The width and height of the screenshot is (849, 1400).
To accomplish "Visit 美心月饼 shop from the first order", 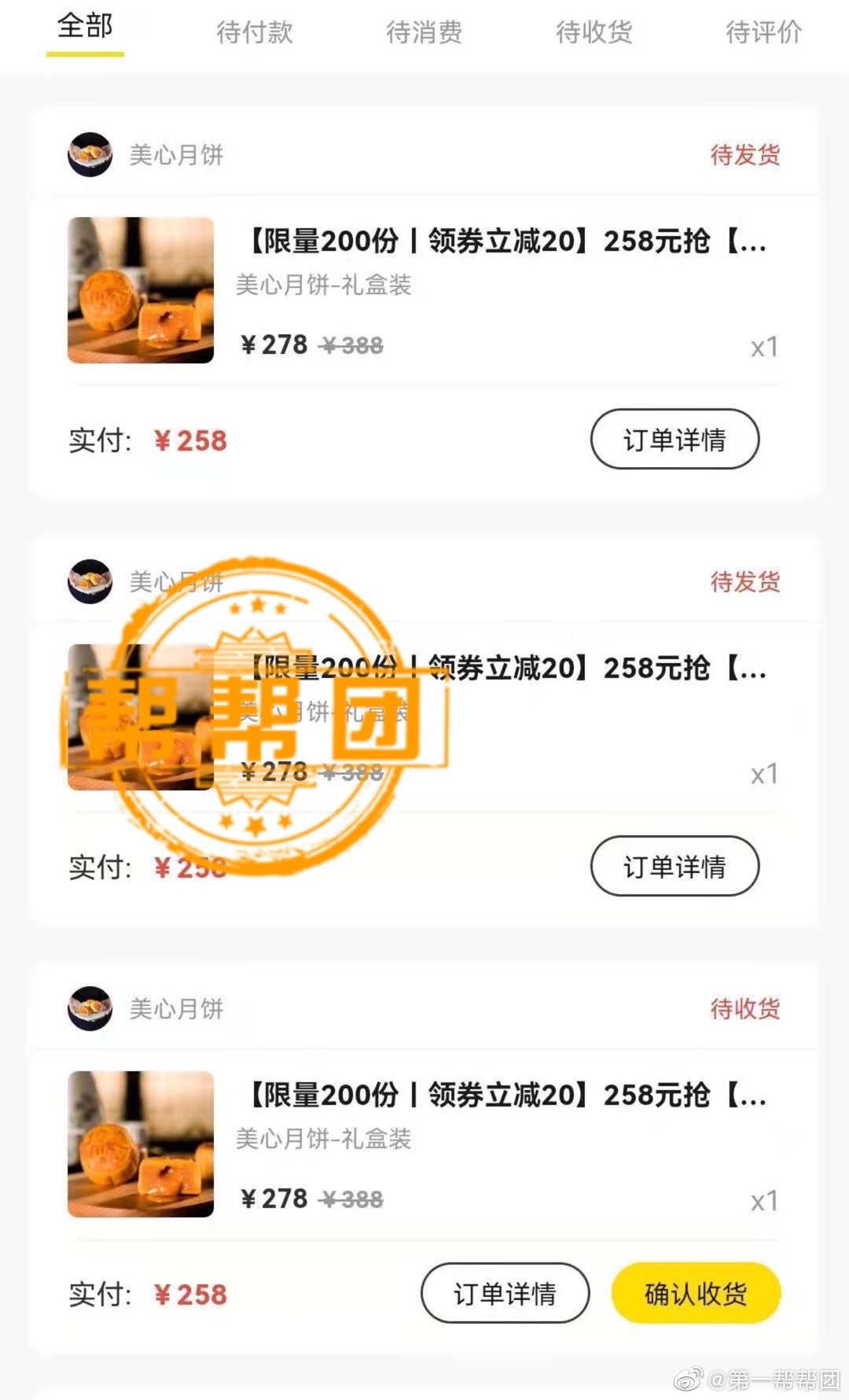I will coord(175,155).
